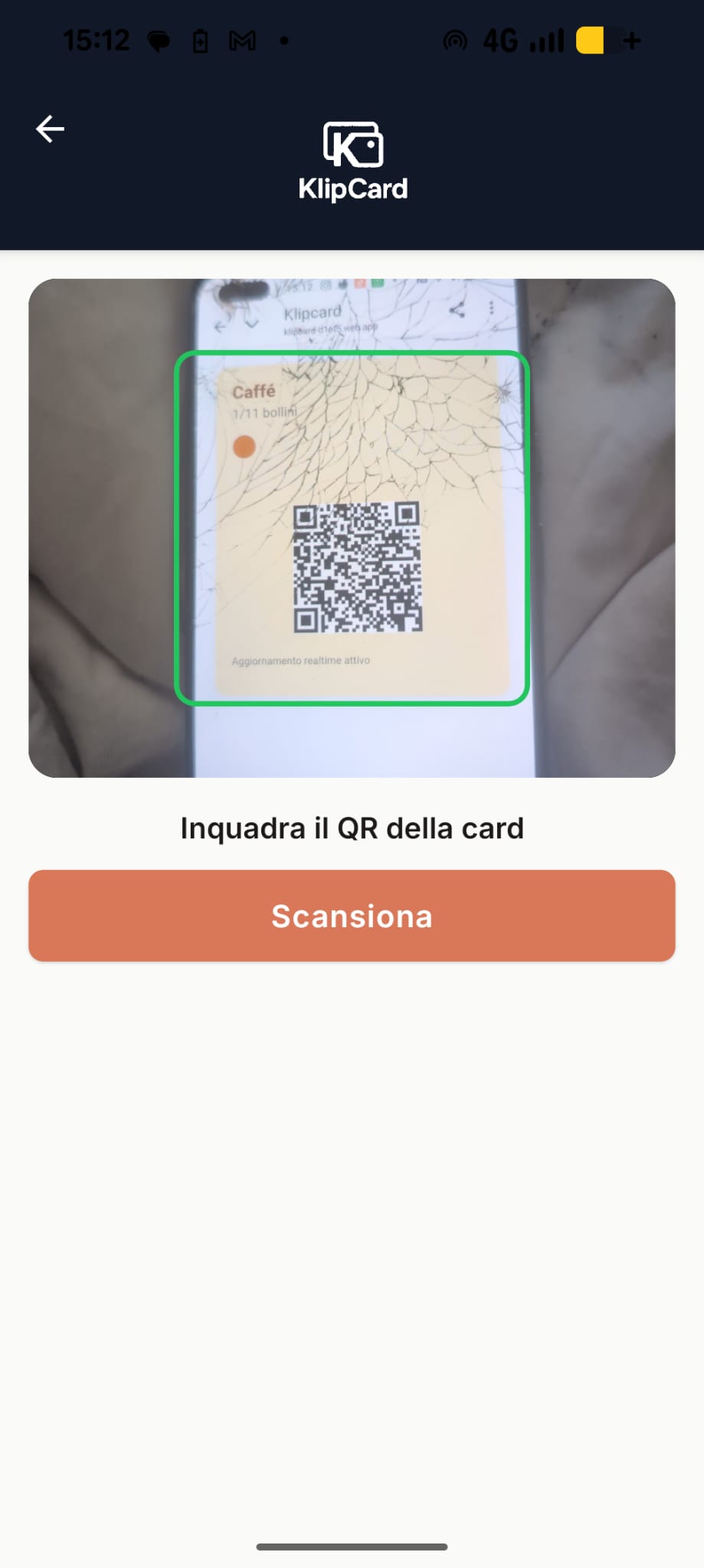
Task: Go back using the top-left arrow
Action: 50,129
